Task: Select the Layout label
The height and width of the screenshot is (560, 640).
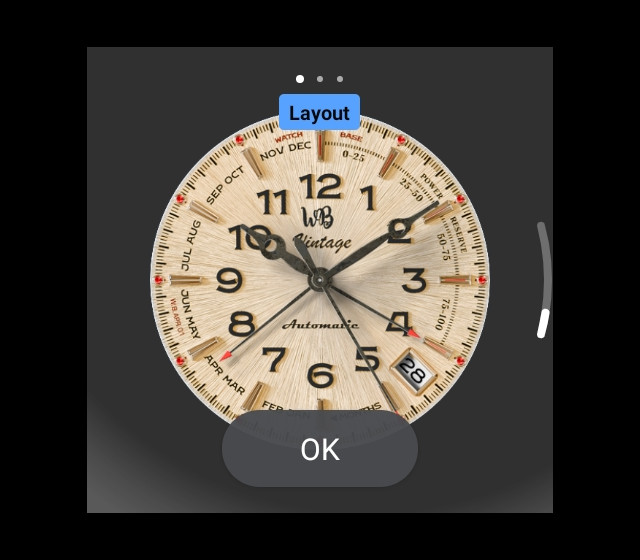Action: coord(319,113)
